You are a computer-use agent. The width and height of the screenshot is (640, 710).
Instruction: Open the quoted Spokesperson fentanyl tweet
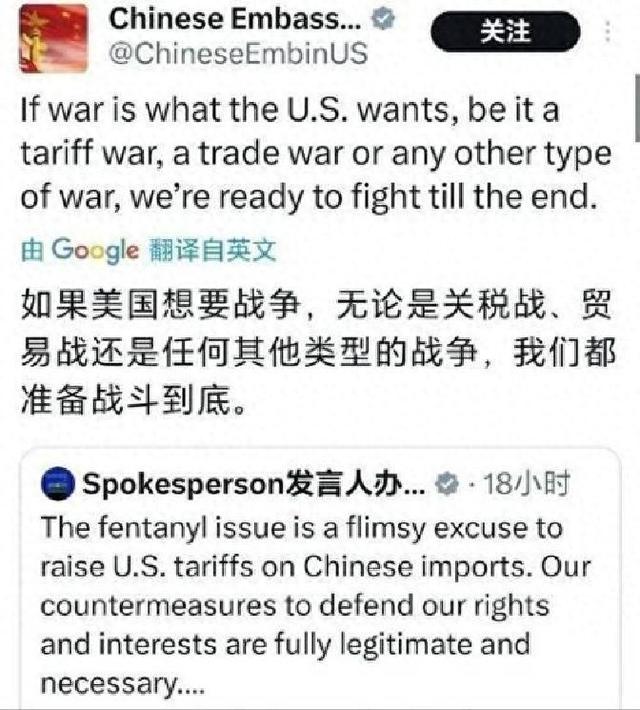320,578
